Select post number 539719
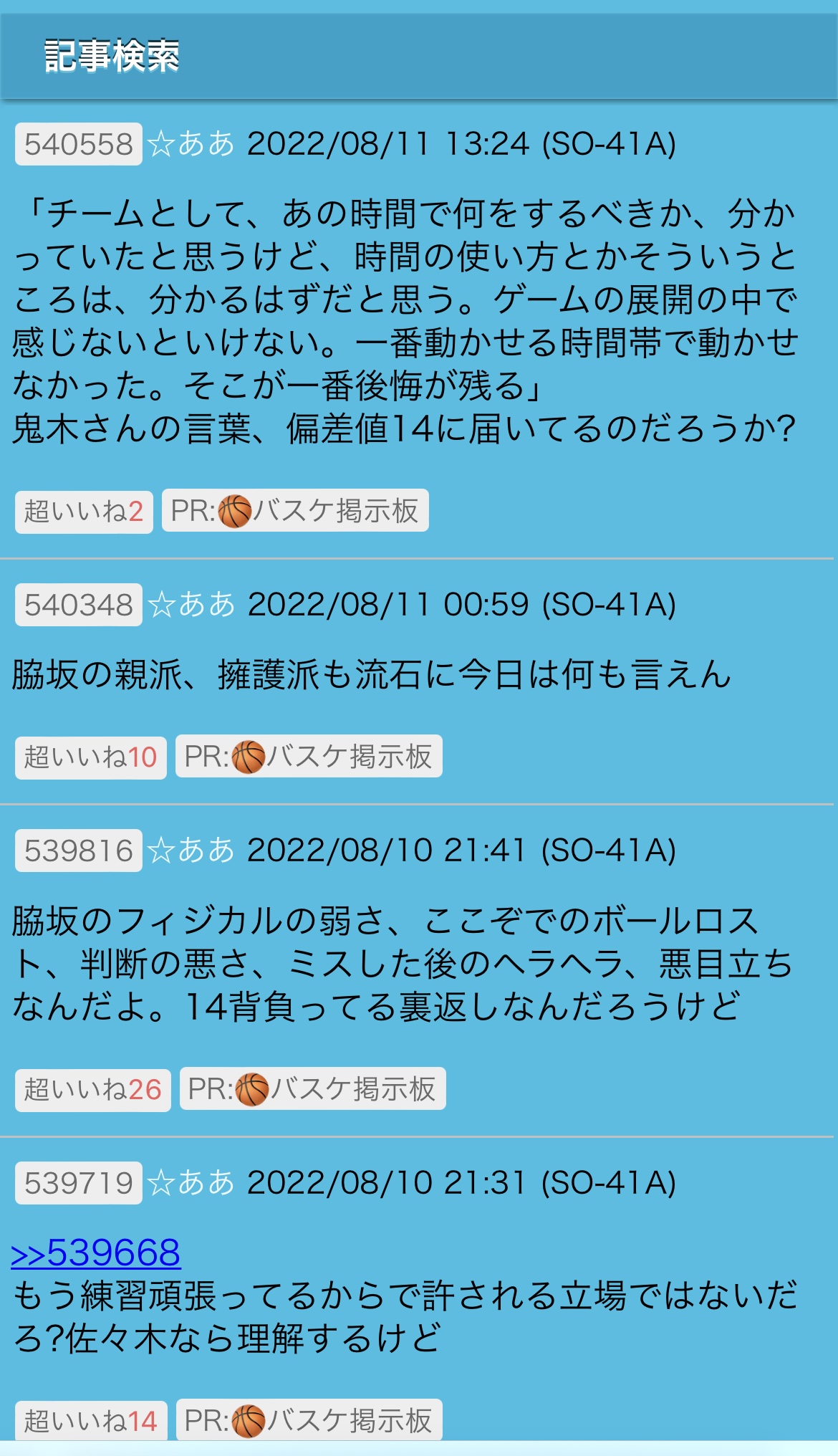Image resolution: width=838 pixels, height=1456 pixels. click(x=79, y=1183)
